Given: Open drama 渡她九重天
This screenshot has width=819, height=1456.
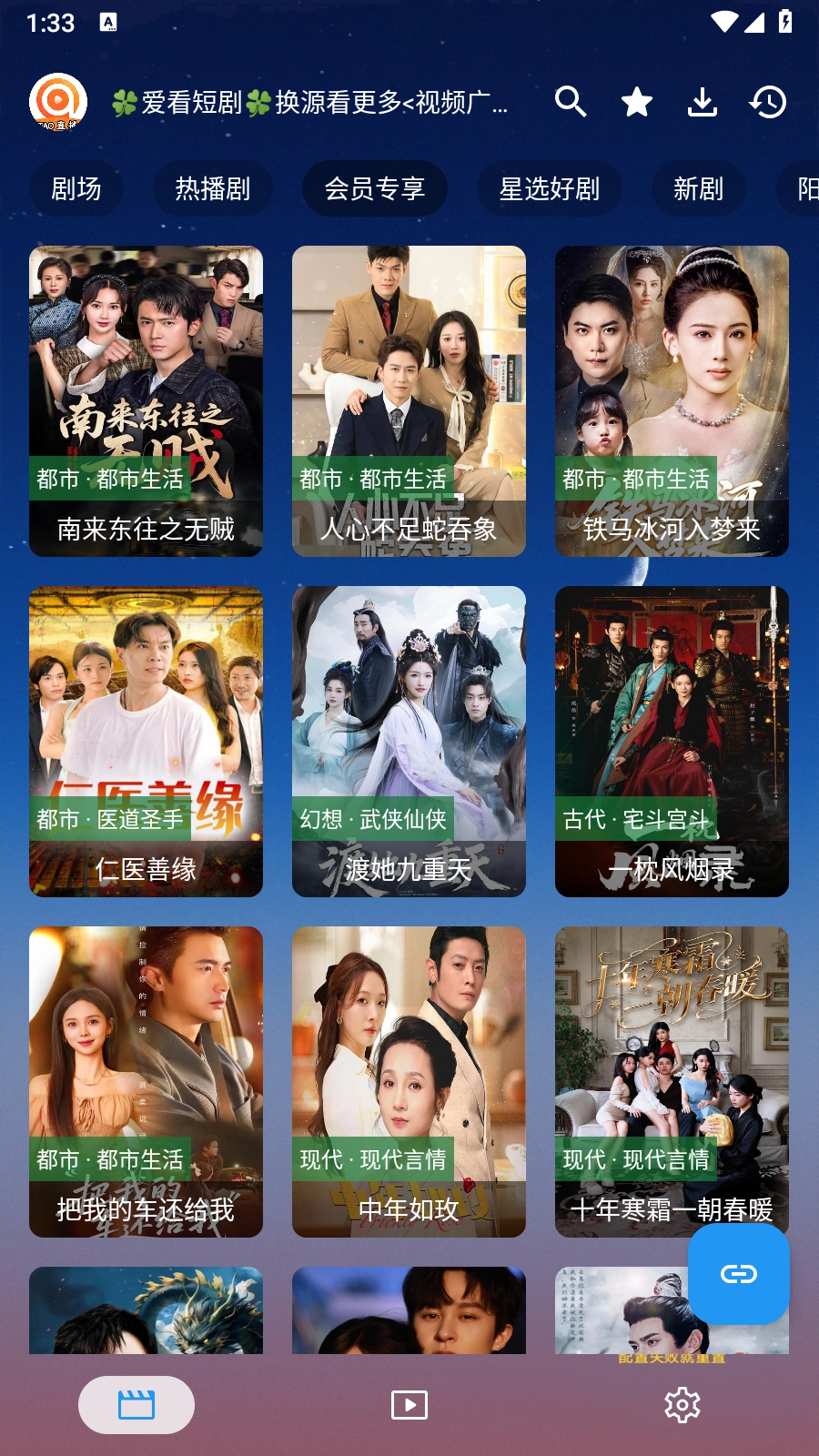Looking at the screenshot, I should tap(409, 741).
